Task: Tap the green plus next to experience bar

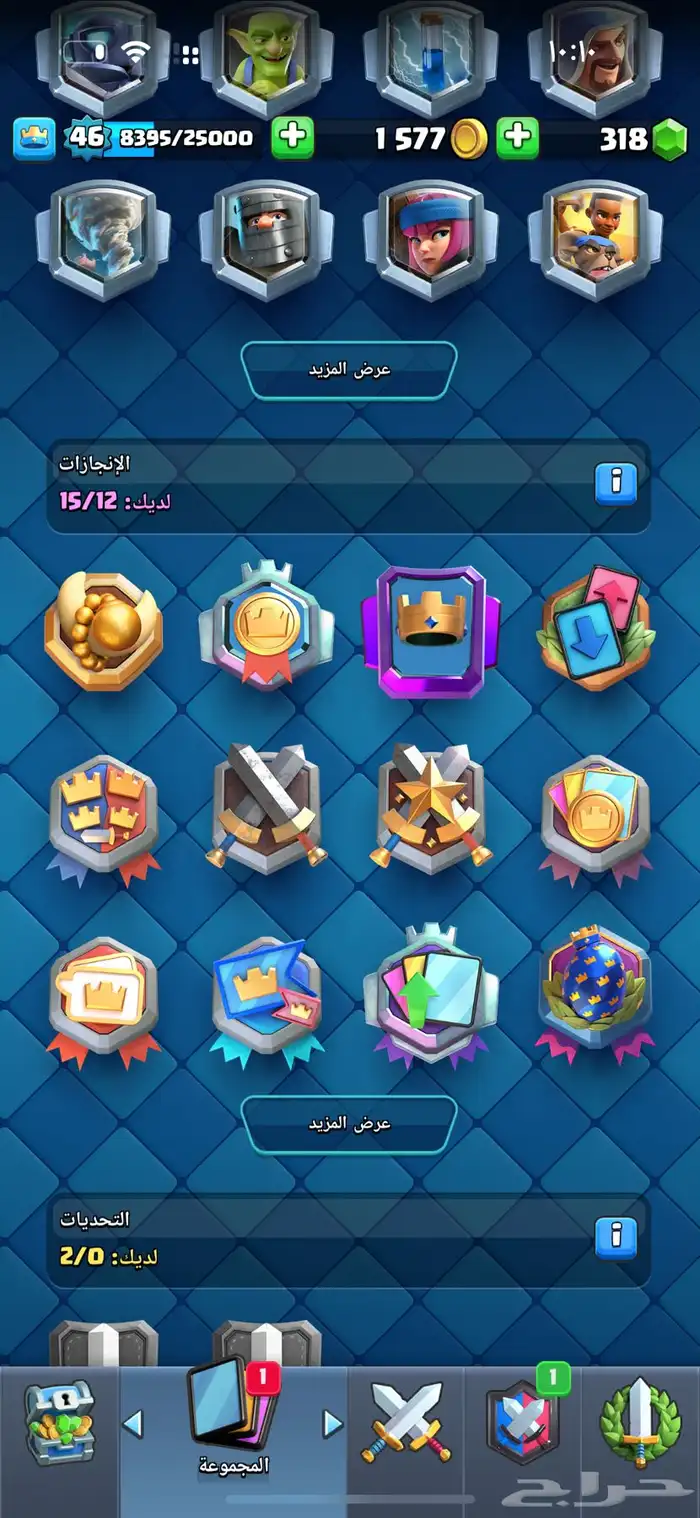Action: pos(292,138)
